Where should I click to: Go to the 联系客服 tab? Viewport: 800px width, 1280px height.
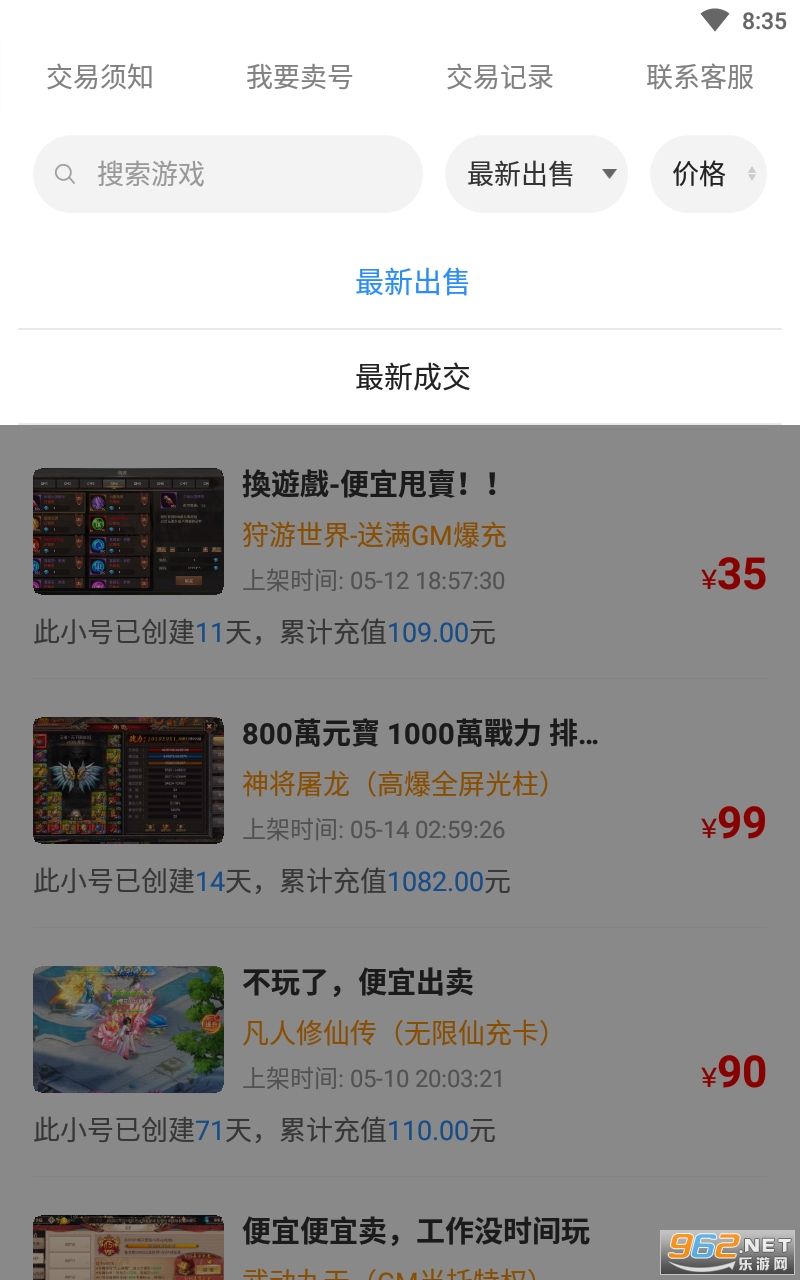click(700, 77)
